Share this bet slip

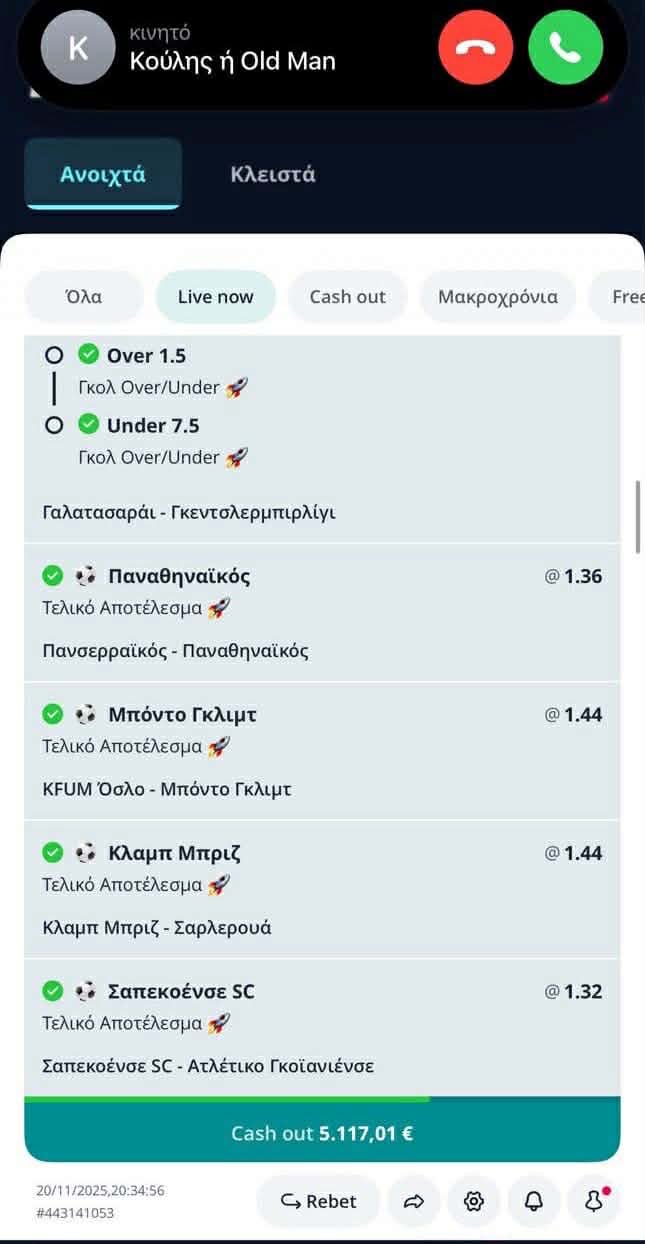pyautogui.click(x=414, y=1201)
